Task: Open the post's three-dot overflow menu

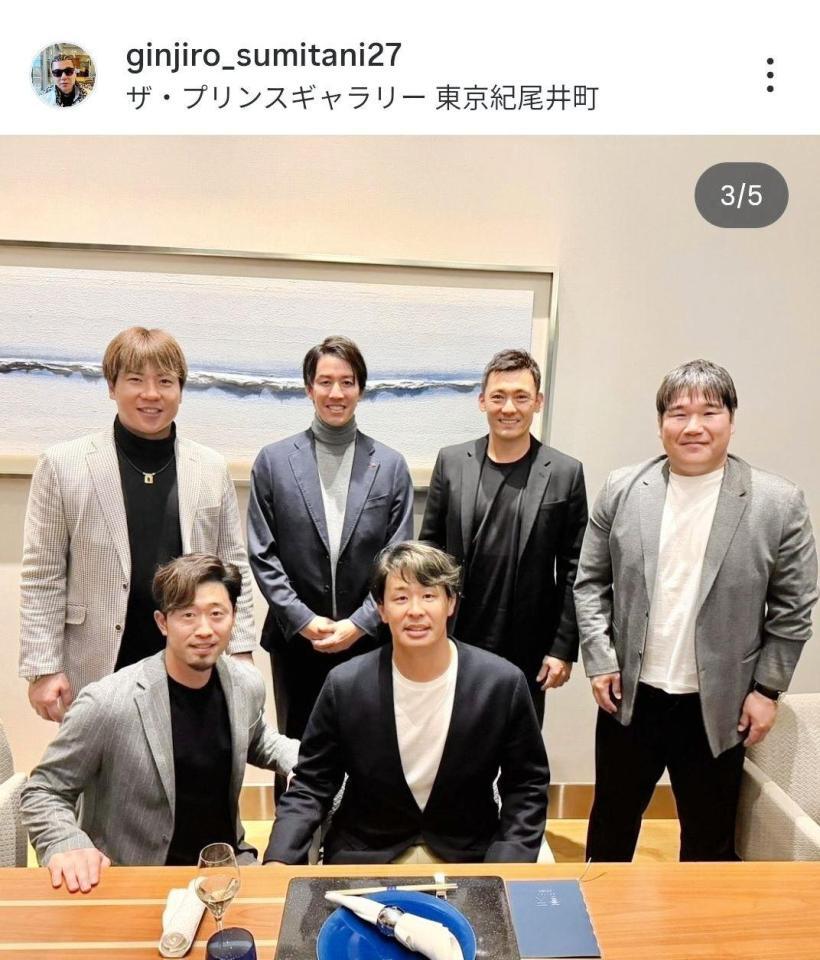Action: [x=769, y=75]
